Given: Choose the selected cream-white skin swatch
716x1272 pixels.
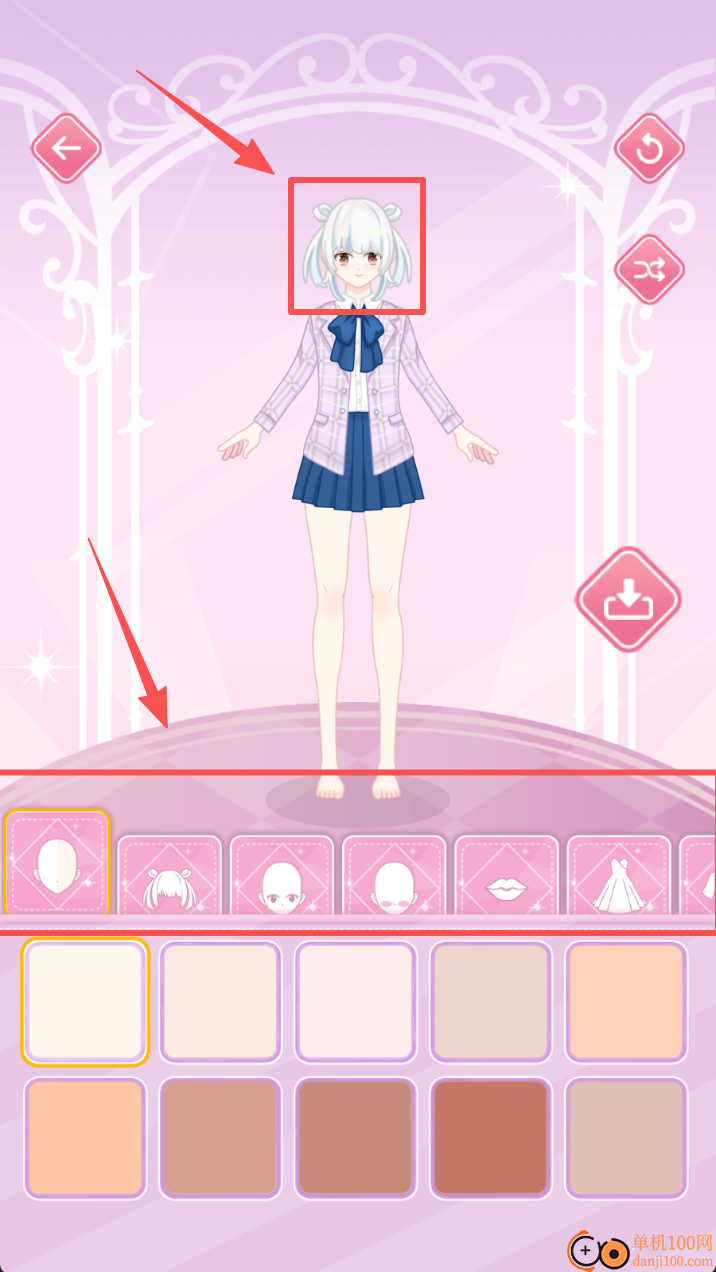Looking at the screenshot, I should click(x=85, y=1002).
